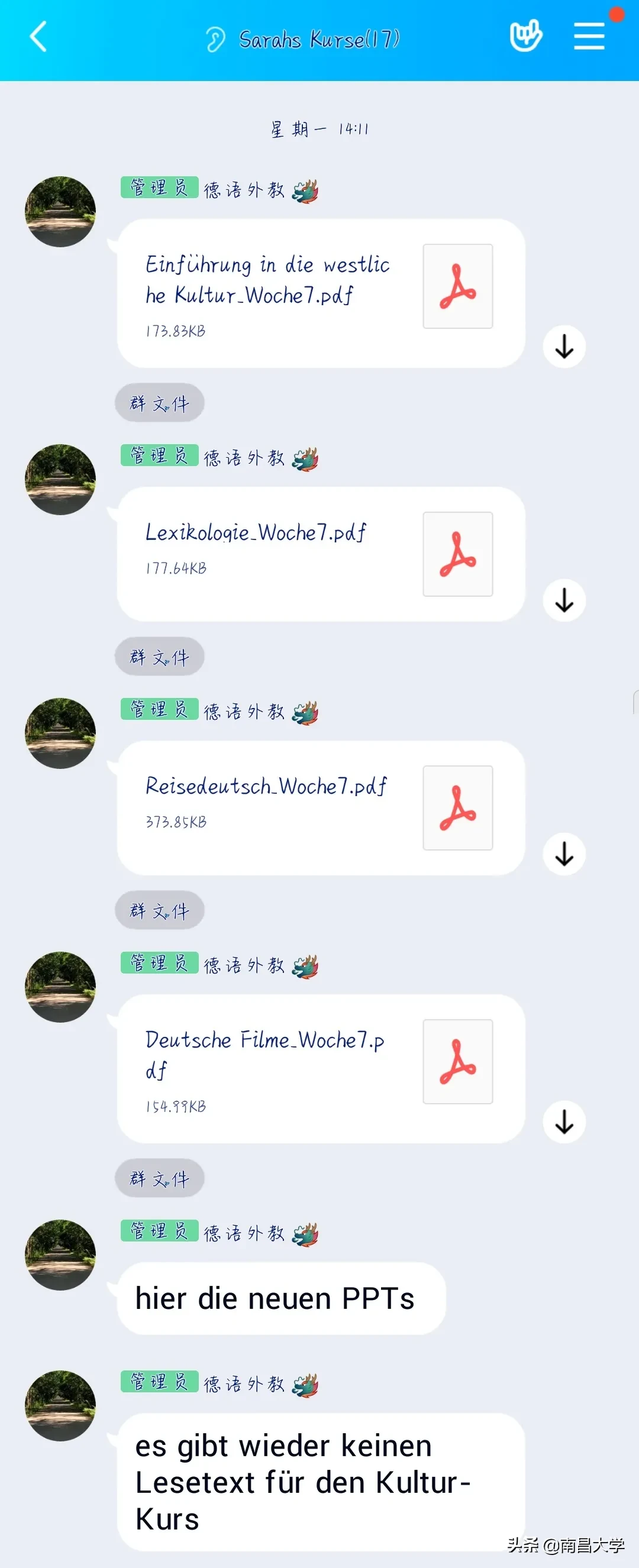Tap the 群文件 tag under Deutsche Filme file

pos(159,1178)
